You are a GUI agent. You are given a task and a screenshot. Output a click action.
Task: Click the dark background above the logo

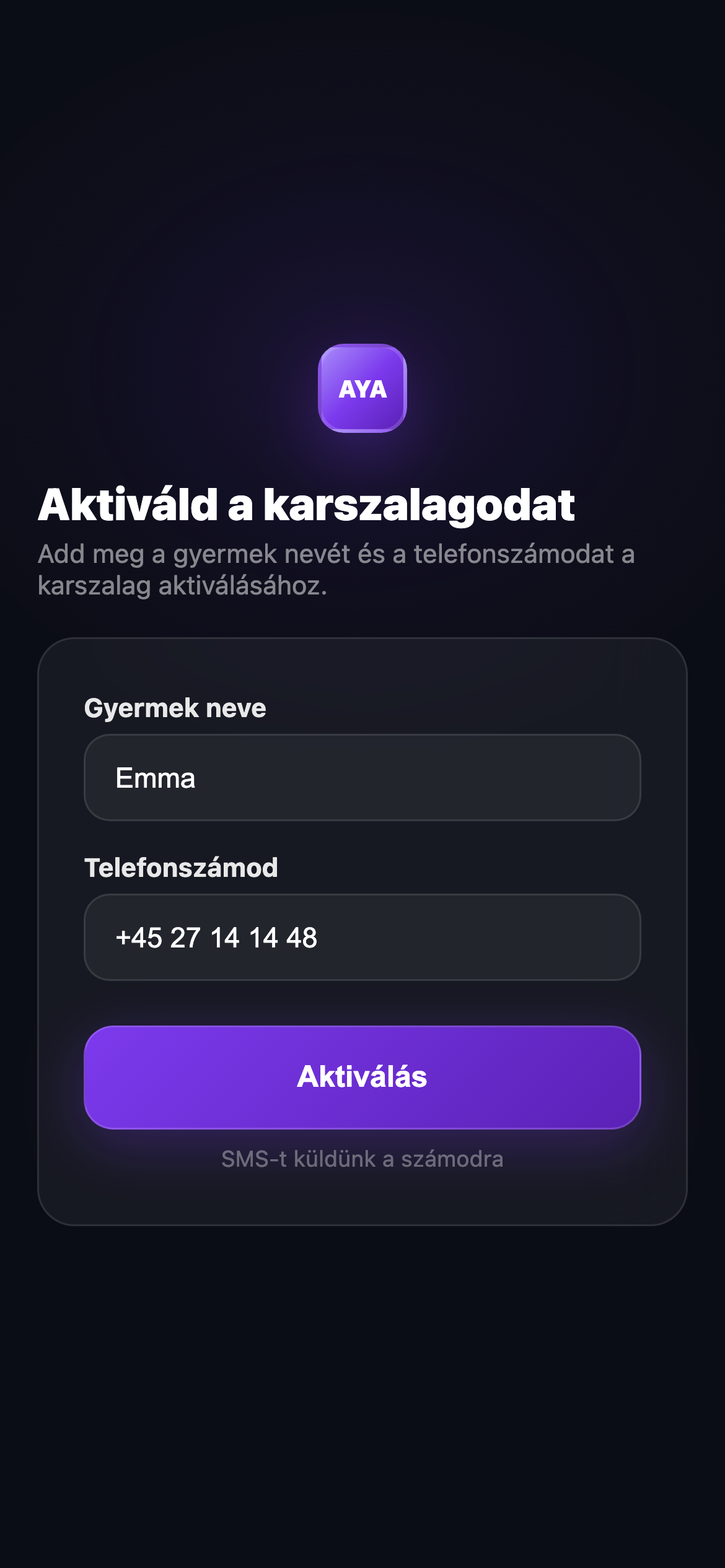point(362,186)
